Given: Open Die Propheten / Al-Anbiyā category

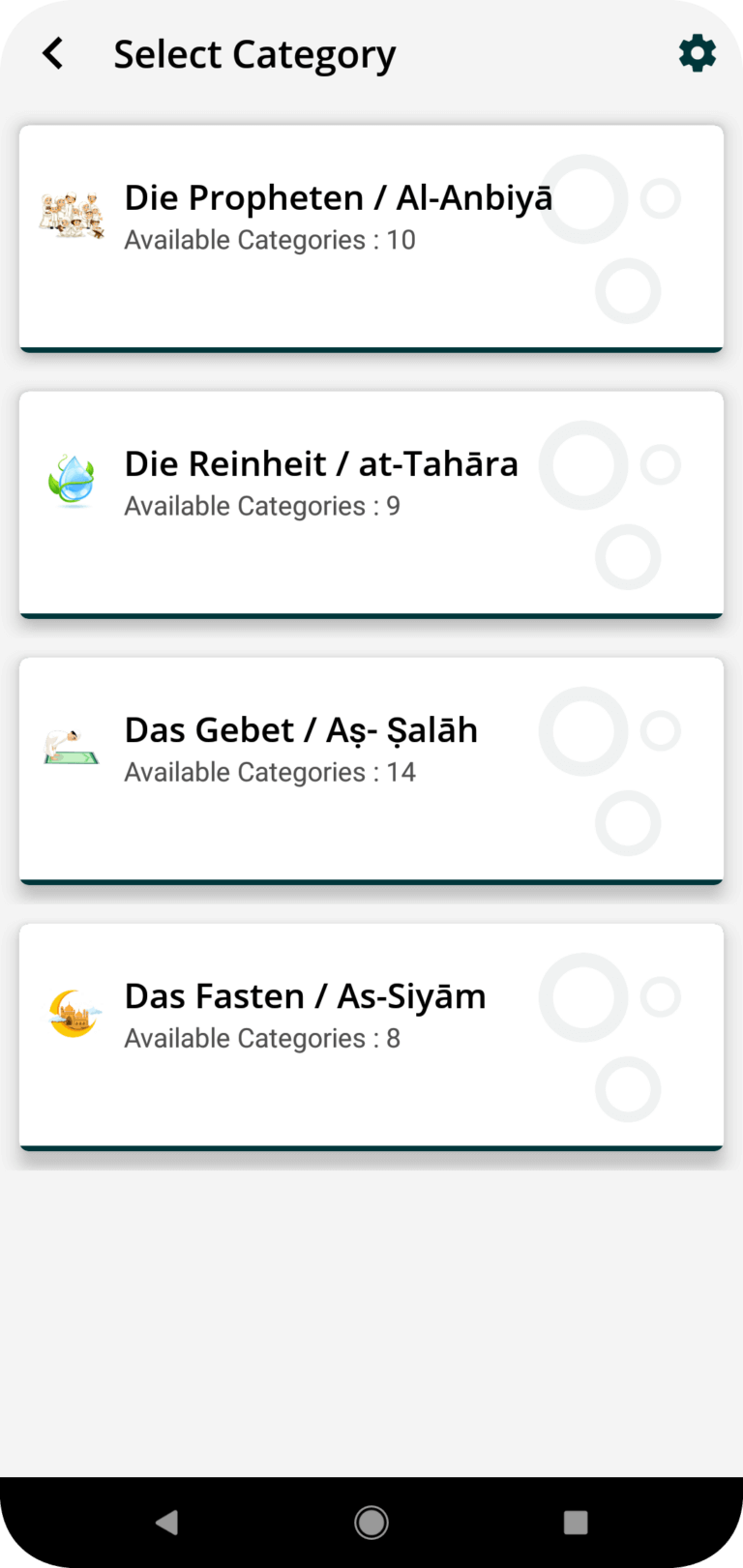Looking at the screenshot, I should pyautogui.click(x=371, y=239).
